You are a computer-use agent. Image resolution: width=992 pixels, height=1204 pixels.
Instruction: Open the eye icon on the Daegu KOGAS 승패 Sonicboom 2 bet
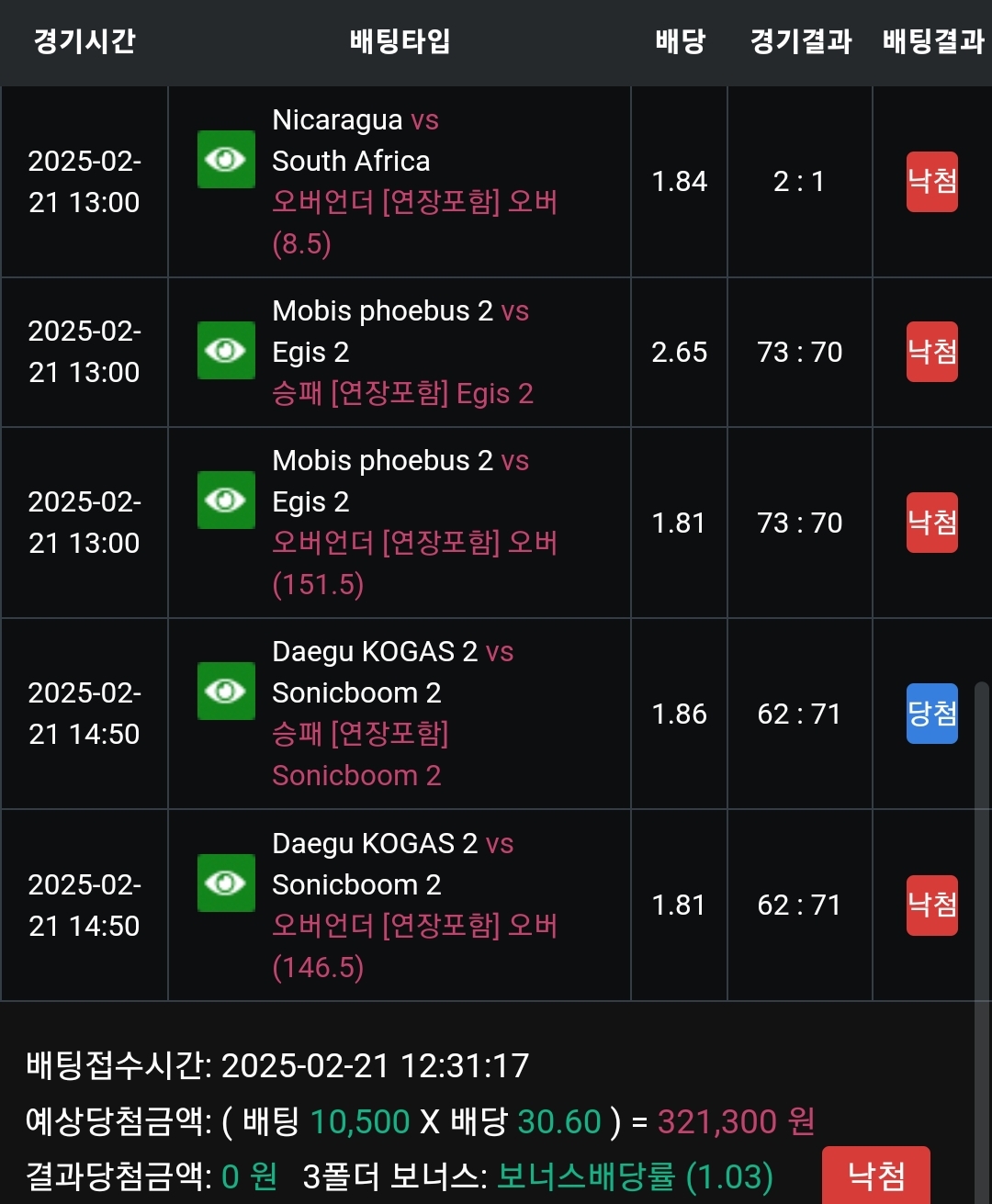(x=226, y=691)
